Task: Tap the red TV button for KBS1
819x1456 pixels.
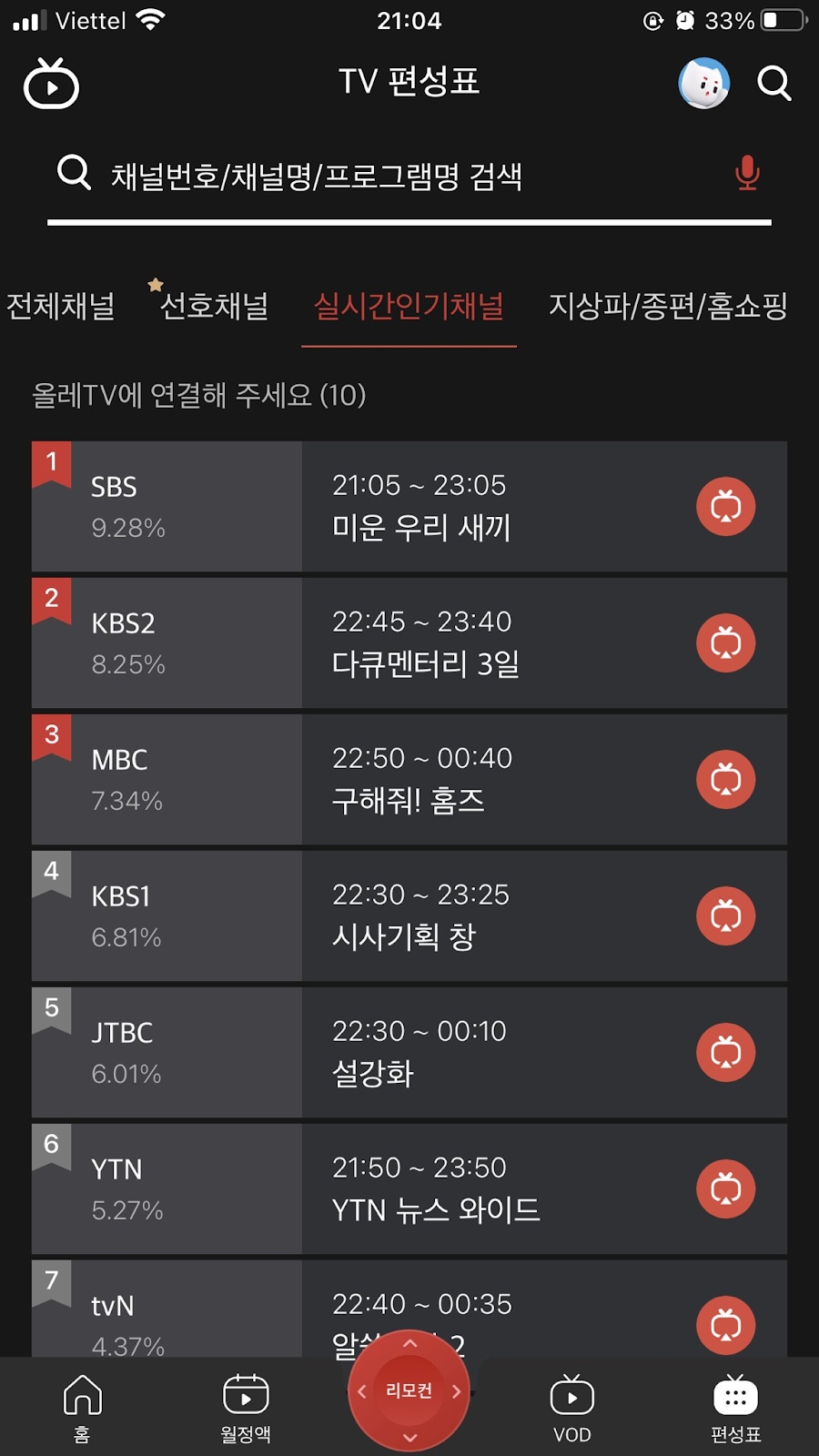Action: point(725,916)
